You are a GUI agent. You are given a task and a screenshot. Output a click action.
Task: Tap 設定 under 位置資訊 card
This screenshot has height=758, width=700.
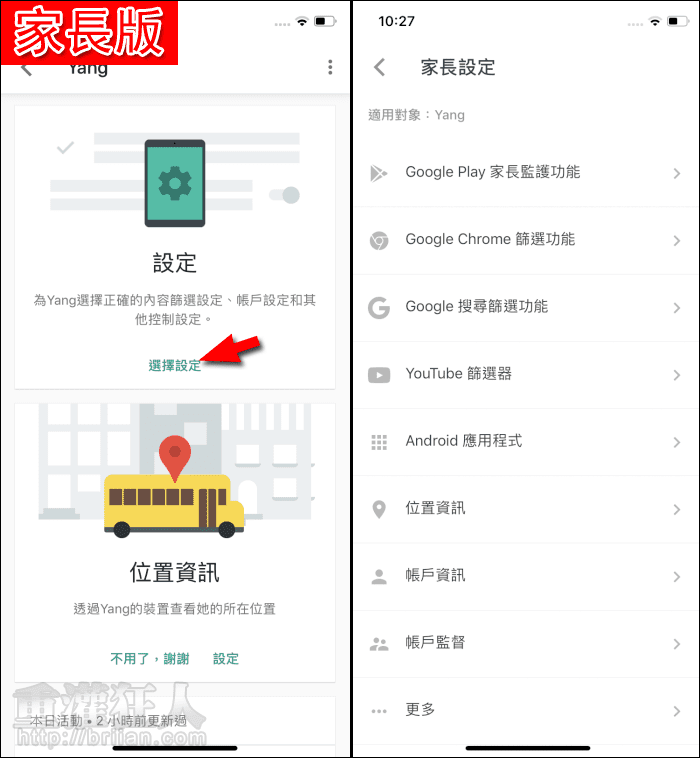click(x=226, y=659)
